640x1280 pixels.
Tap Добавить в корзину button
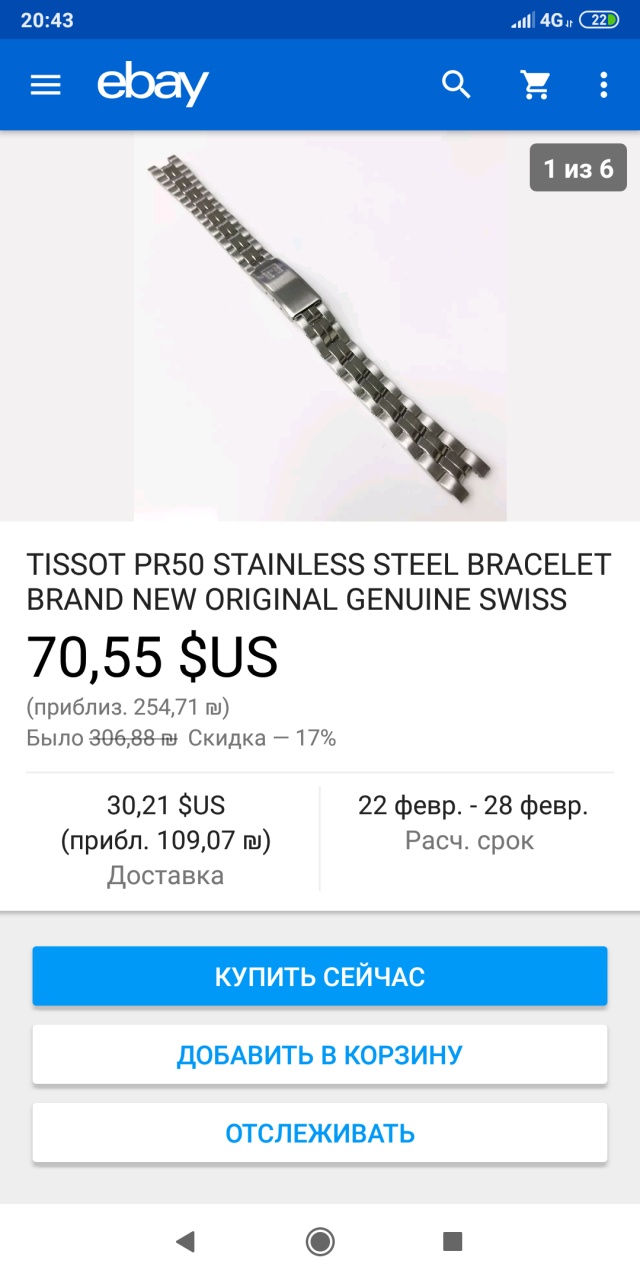coord(320,1054)
